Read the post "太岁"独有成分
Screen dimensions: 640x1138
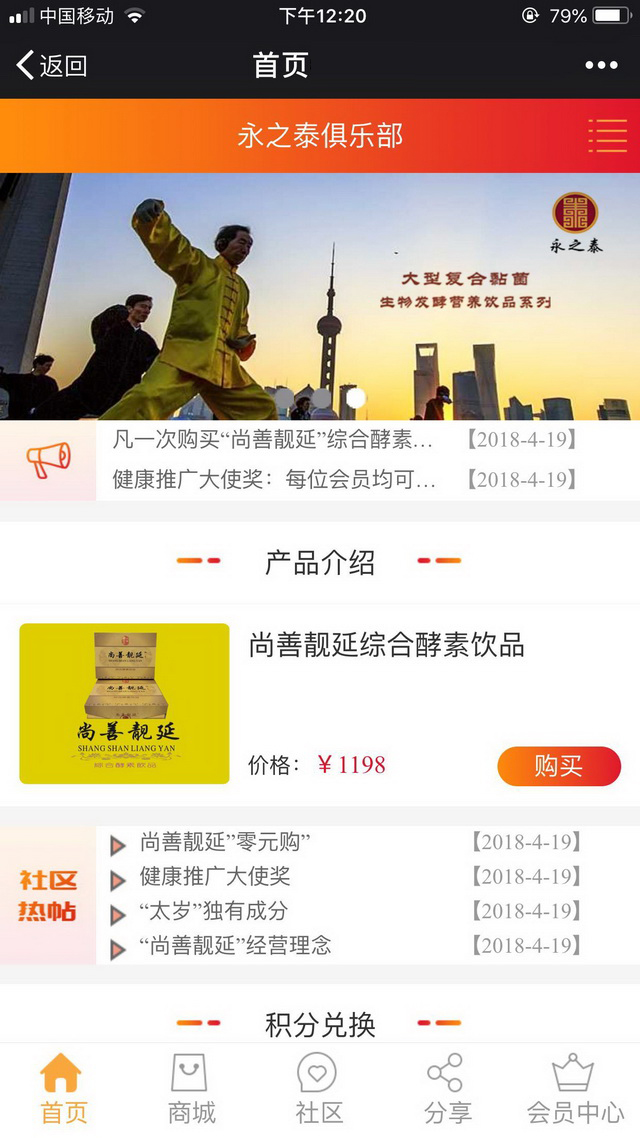tap(213, 911)
